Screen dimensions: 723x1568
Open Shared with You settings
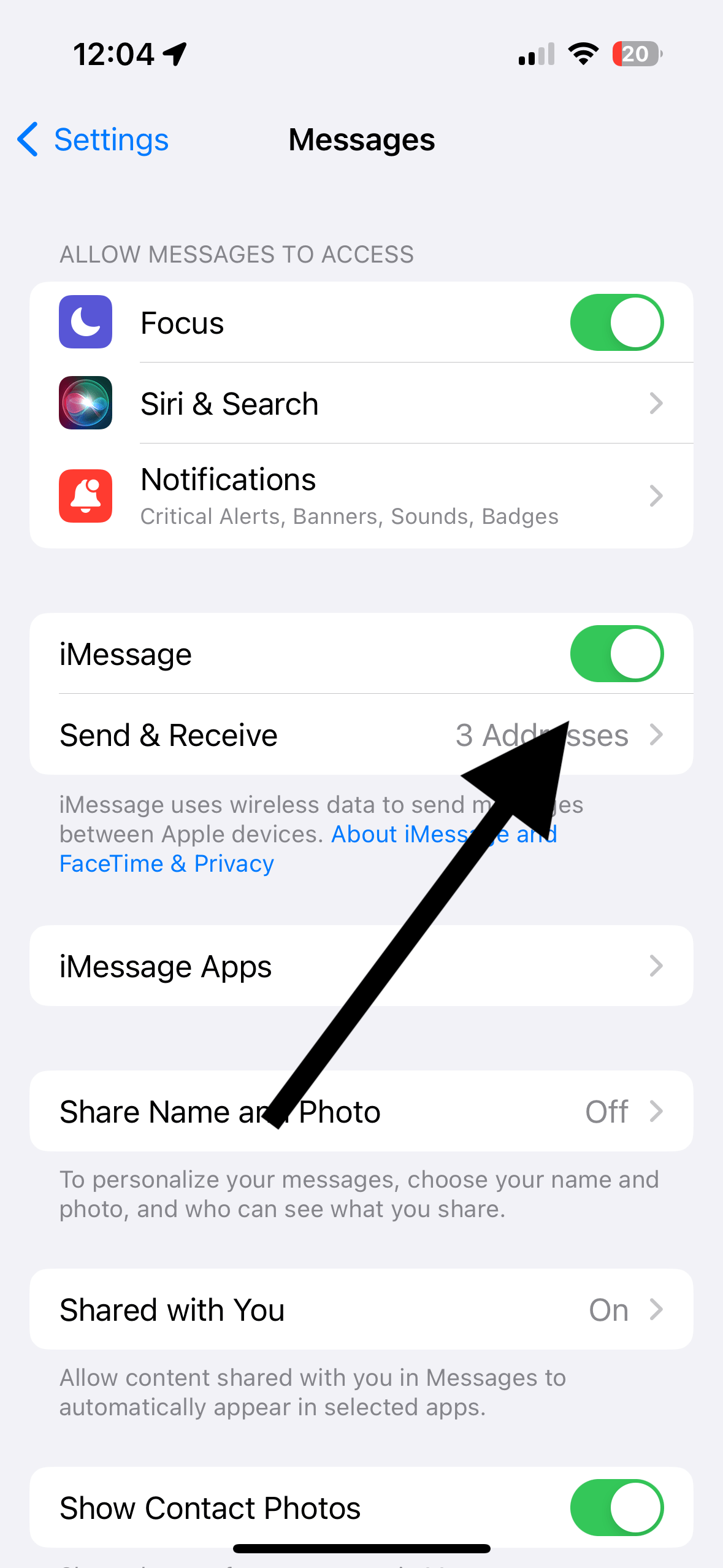[x=361, y=1309]
